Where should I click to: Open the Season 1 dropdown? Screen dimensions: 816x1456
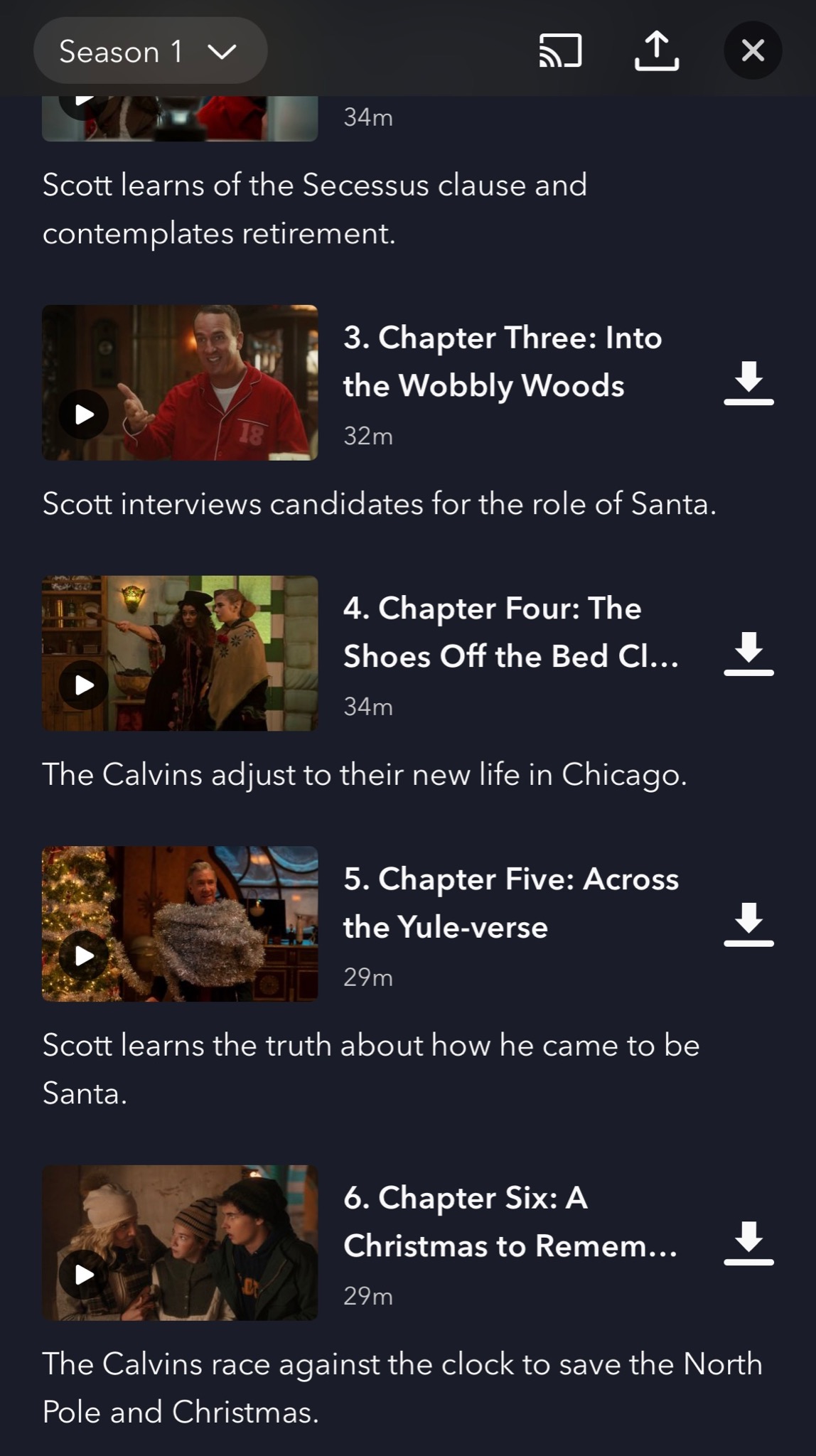pyautogui.click(x=150, y=51)
